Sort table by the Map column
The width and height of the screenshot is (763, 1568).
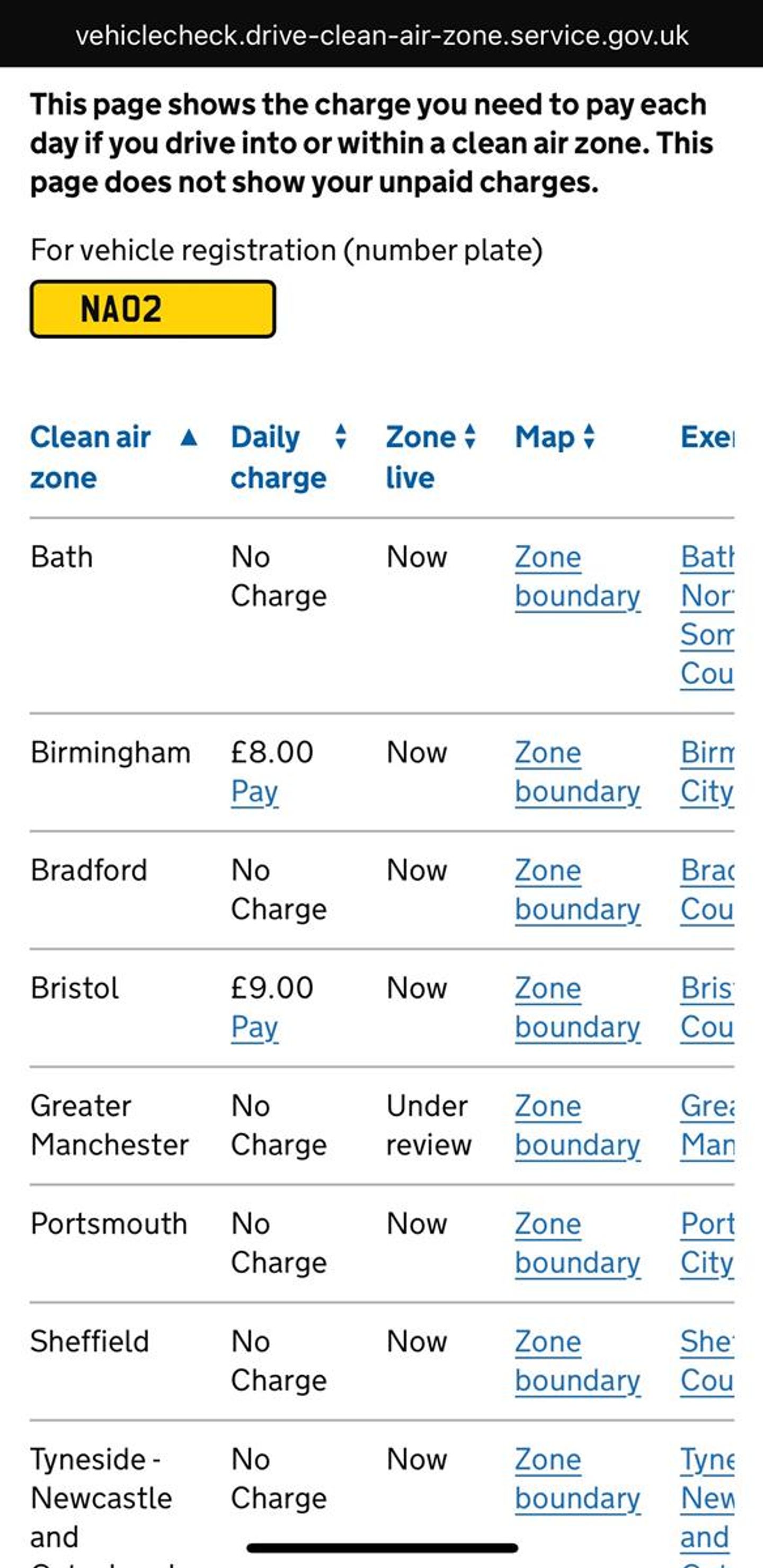(555, 437)
